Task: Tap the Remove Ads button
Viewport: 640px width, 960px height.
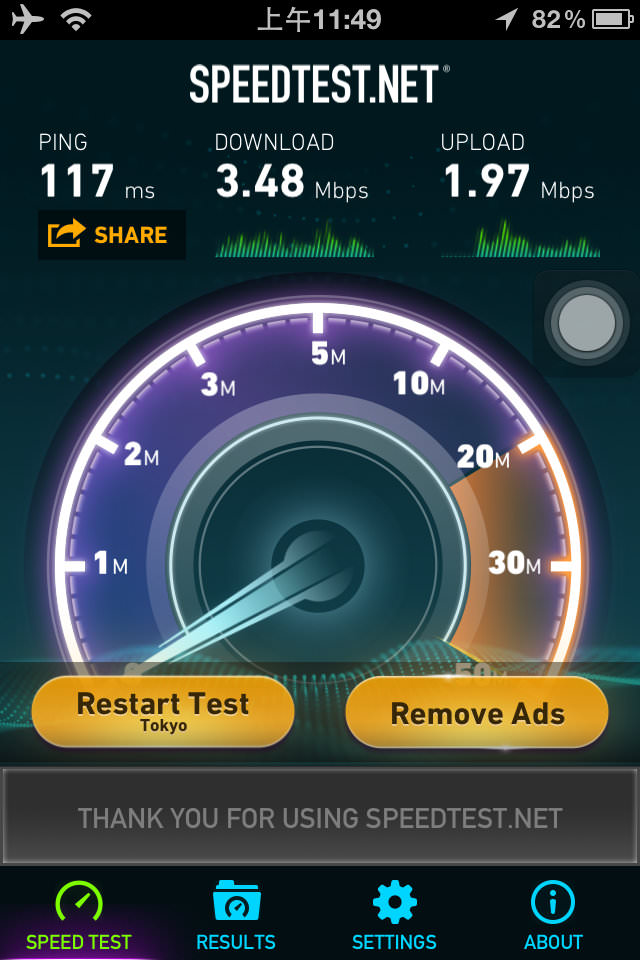Action: click(x=477, y=713)
